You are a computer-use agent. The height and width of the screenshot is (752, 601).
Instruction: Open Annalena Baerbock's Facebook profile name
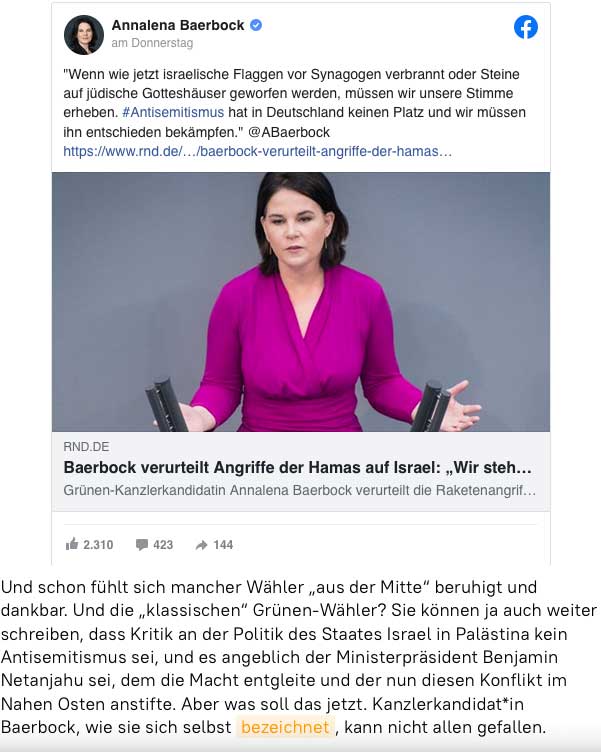tap(177, 25)
